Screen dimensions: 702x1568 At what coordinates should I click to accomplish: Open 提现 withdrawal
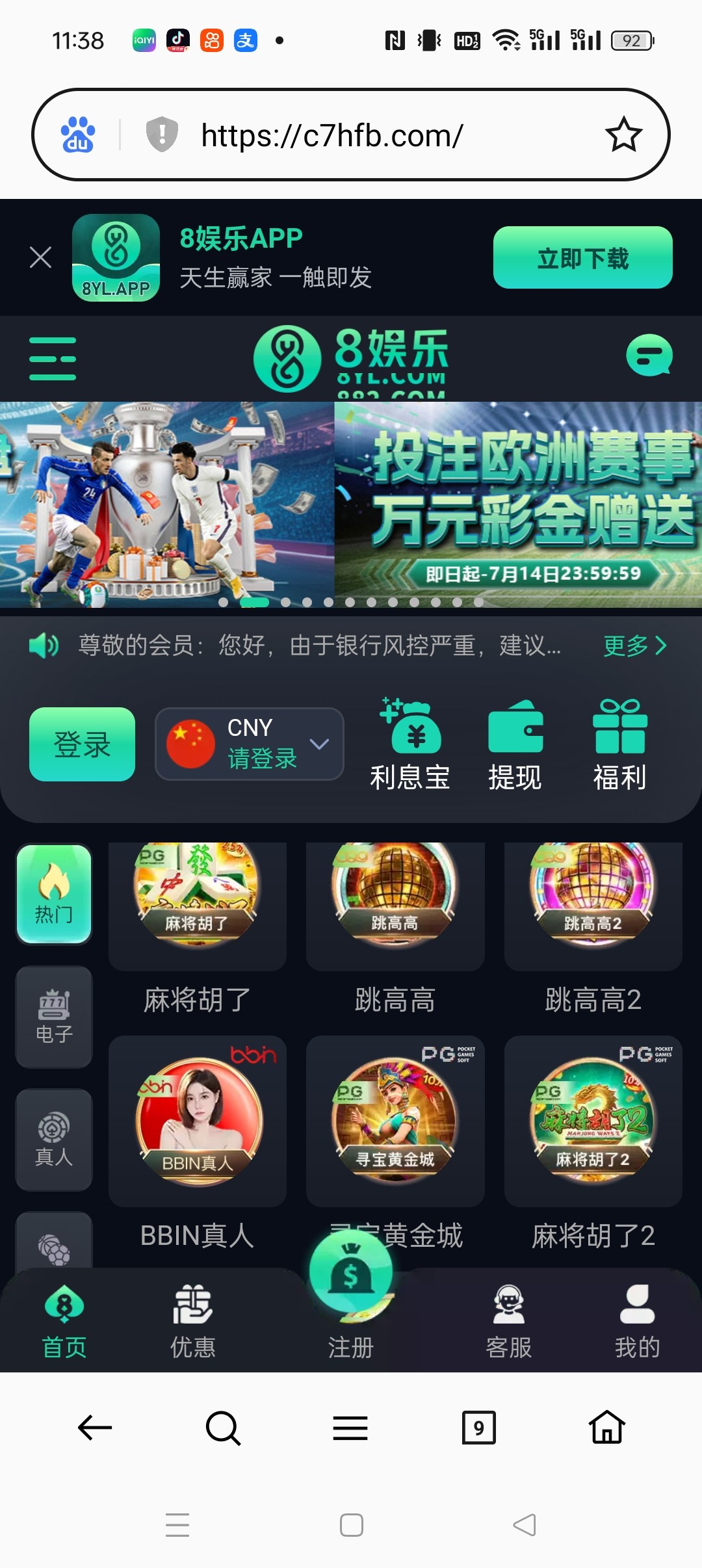coord(515,744)
